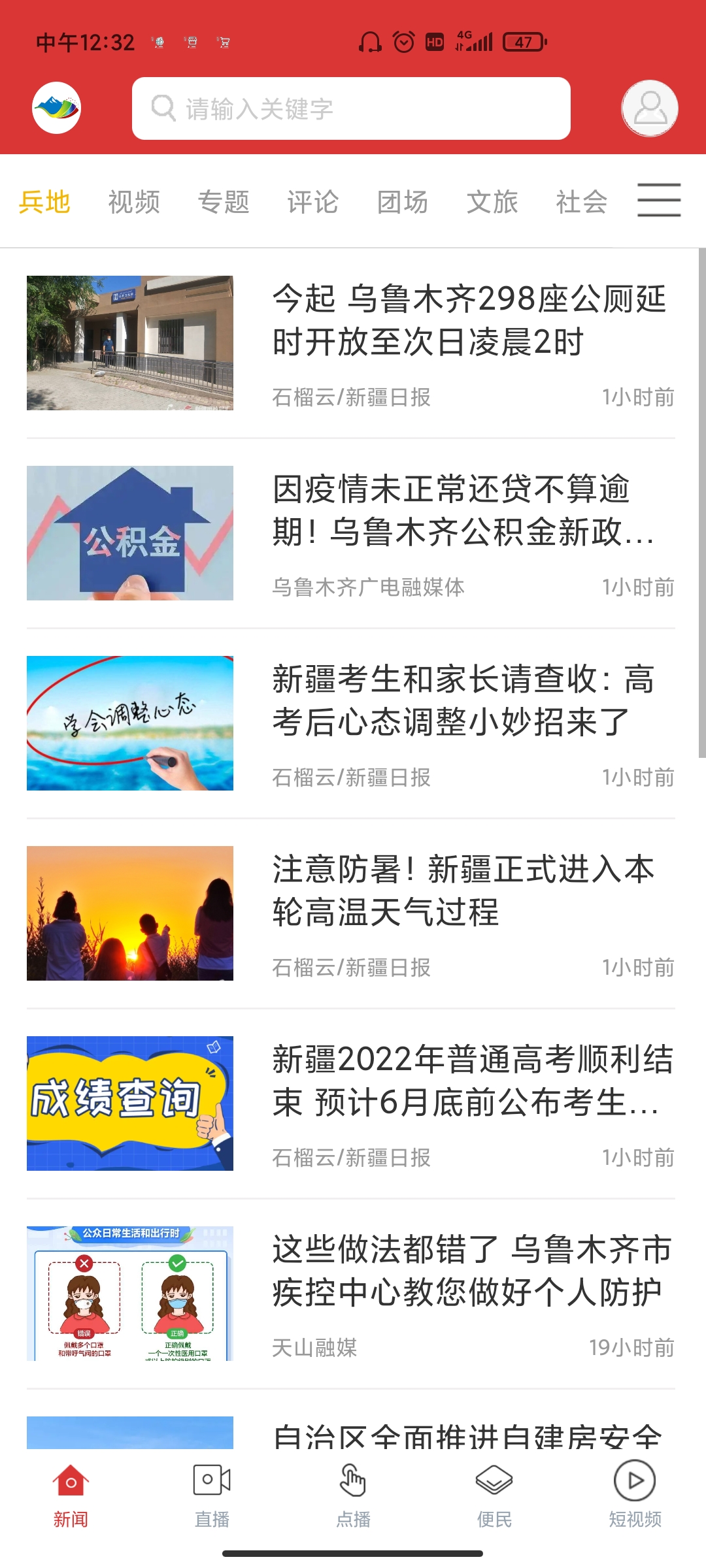Switch to the 评论 tab
This screenshot has width=706, height=1568.
(313, 202)
